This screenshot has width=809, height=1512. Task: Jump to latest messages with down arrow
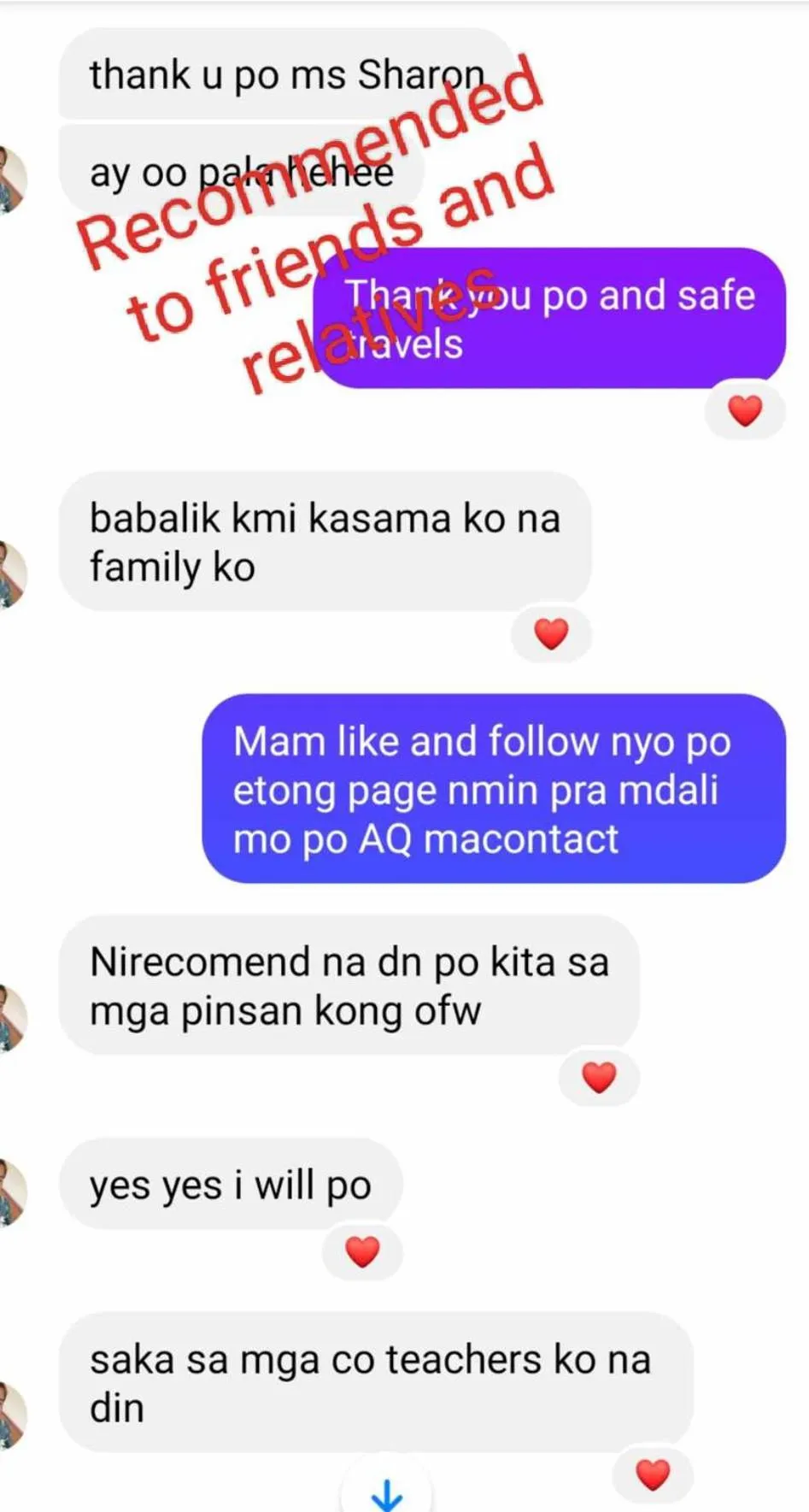pyautogui.click(x=387, y=1493)
